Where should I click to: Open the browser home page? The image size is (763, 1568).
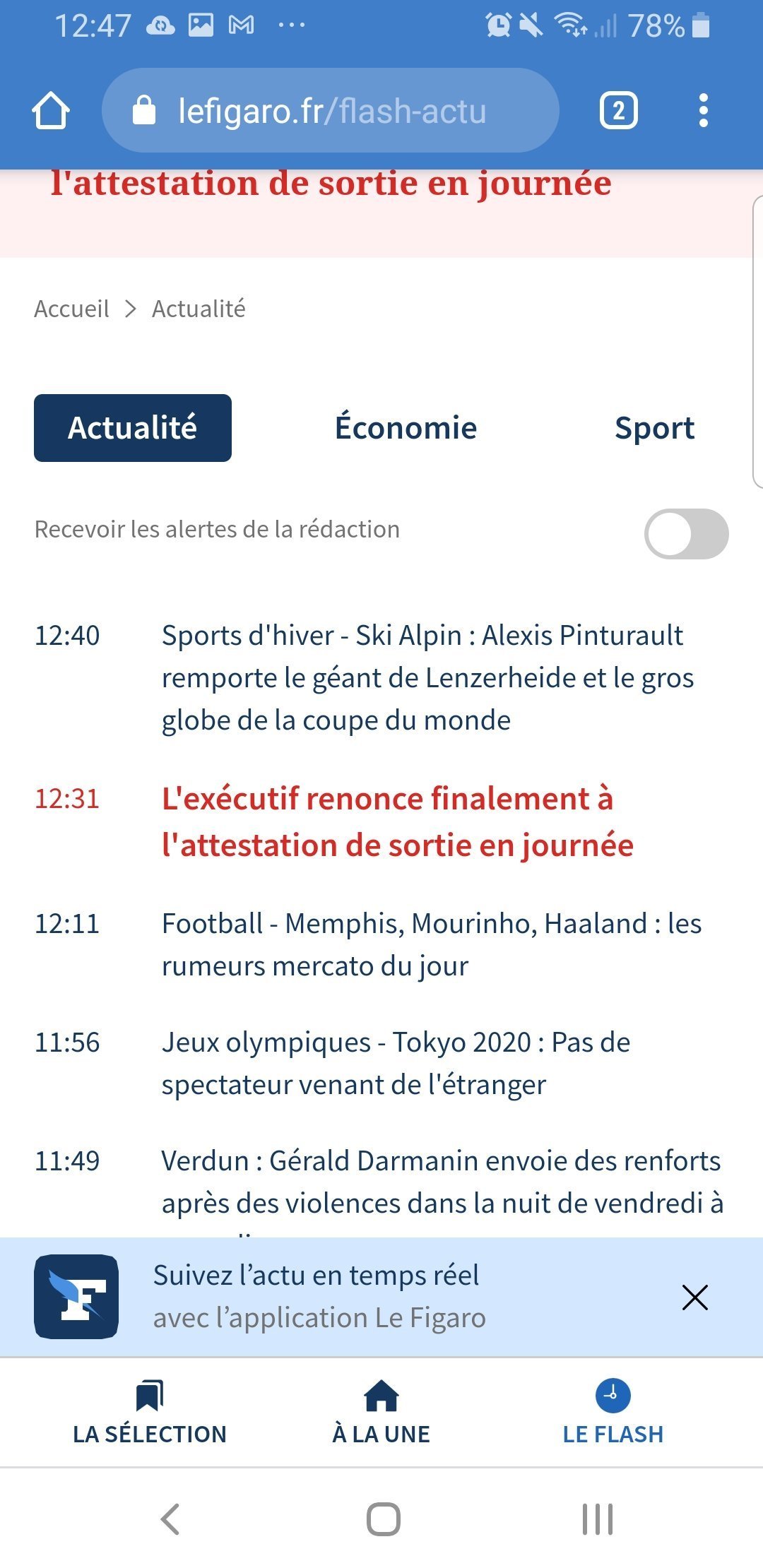[51, 111]
